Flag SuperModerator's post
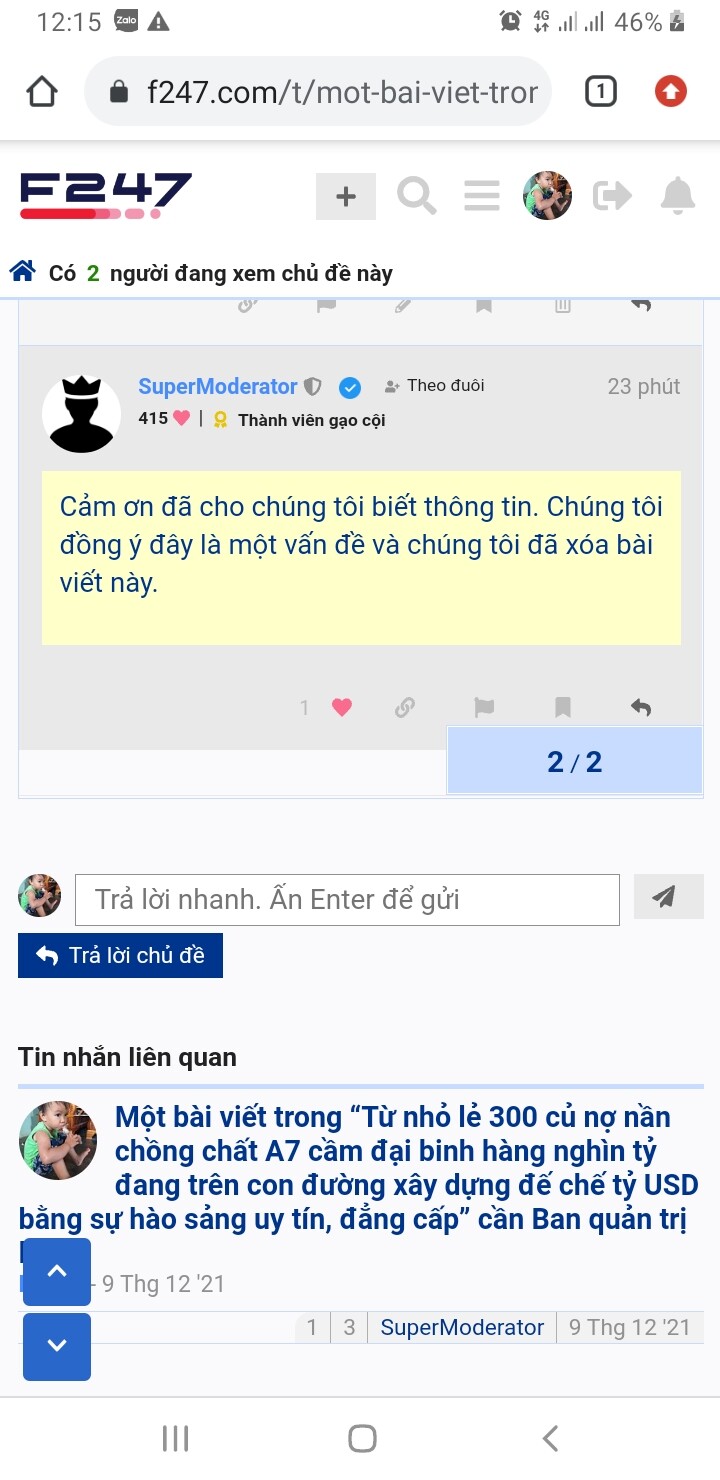 coord(484,708)
